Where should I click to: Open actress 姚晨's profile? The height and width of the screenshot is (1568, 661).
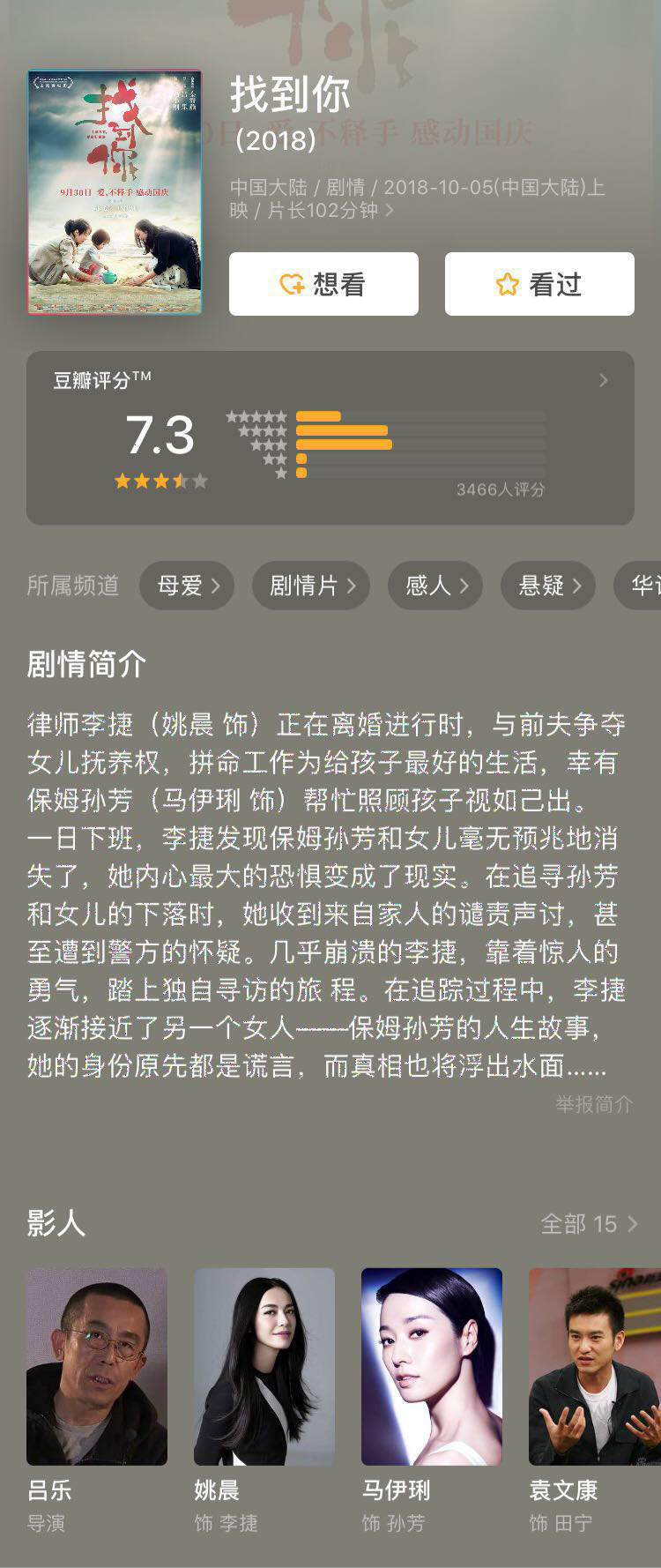[264, 1367]
